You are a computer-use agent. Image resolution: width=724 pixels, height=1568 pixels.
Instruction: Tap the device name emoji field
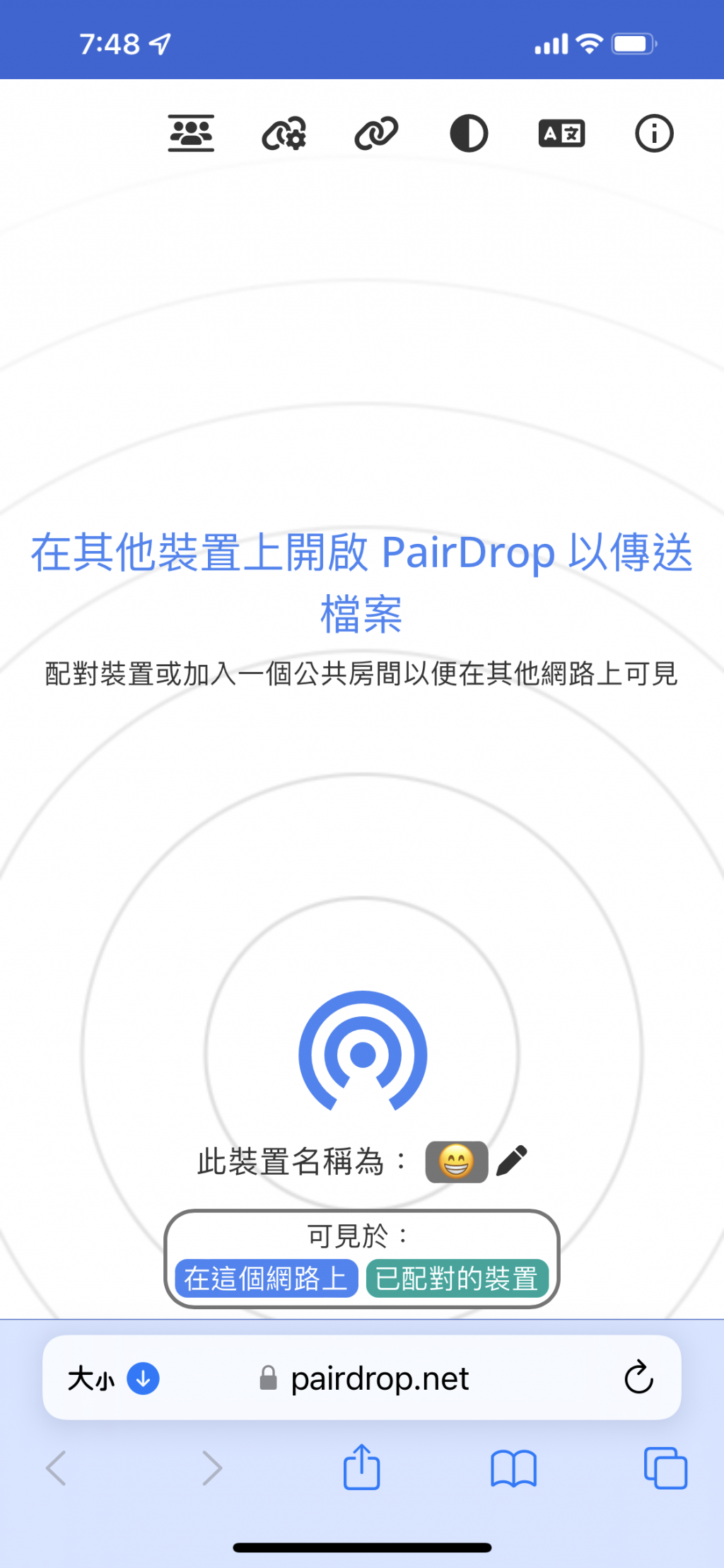pyautogui.click(x=456, y=1161)
